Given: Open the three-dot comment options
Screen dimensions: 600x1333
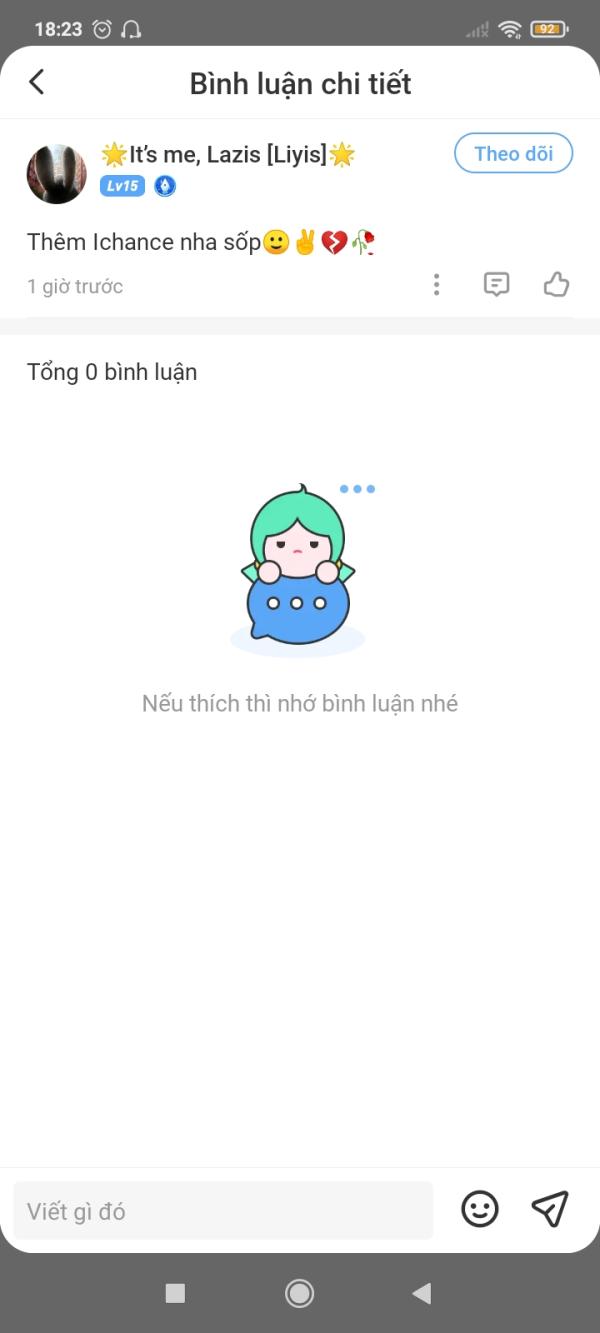Looking at the screenshot, I should point(436,285).
